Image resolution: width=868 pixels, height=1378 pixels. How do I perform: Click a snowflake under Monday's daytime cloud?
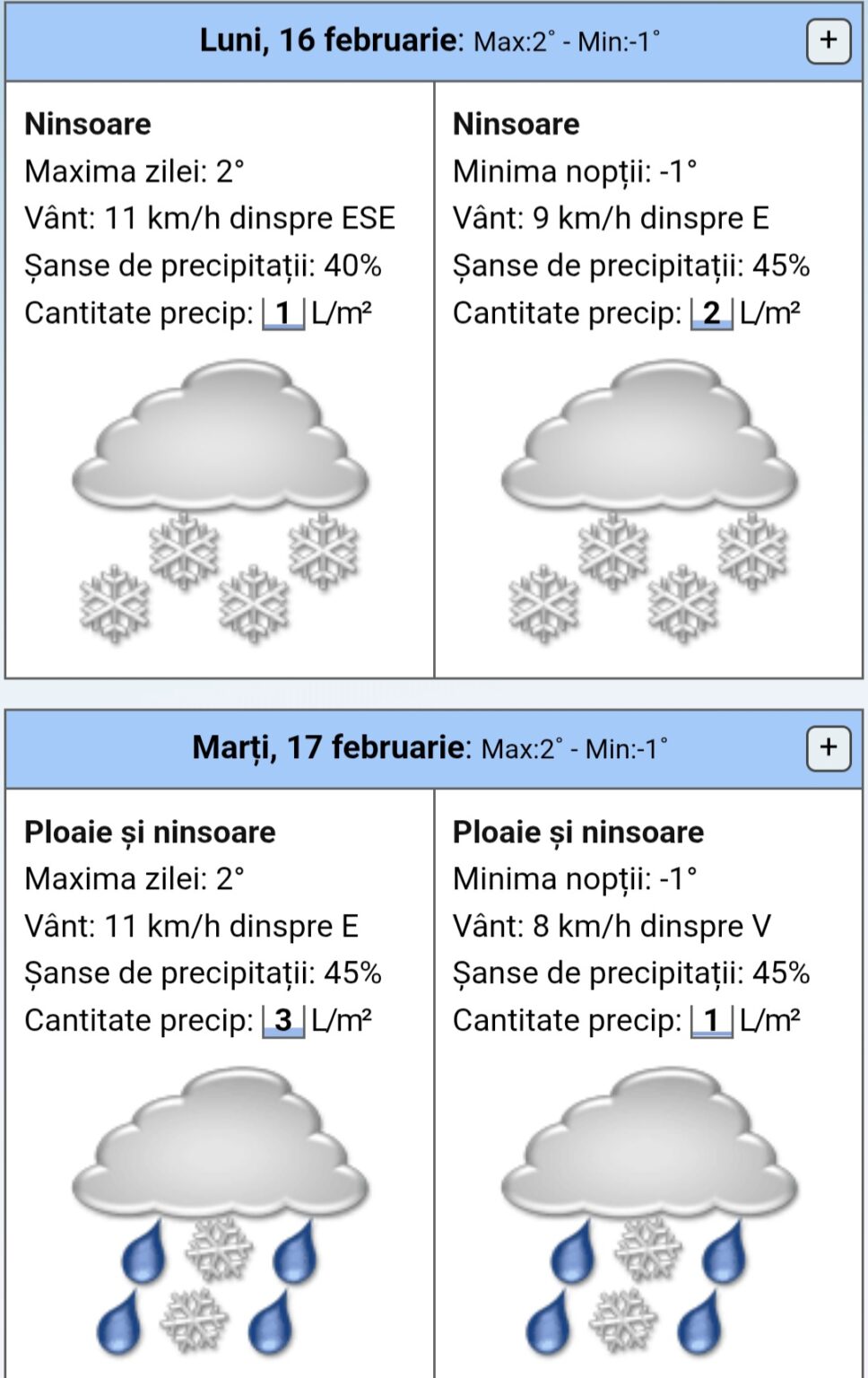point(184,552)
